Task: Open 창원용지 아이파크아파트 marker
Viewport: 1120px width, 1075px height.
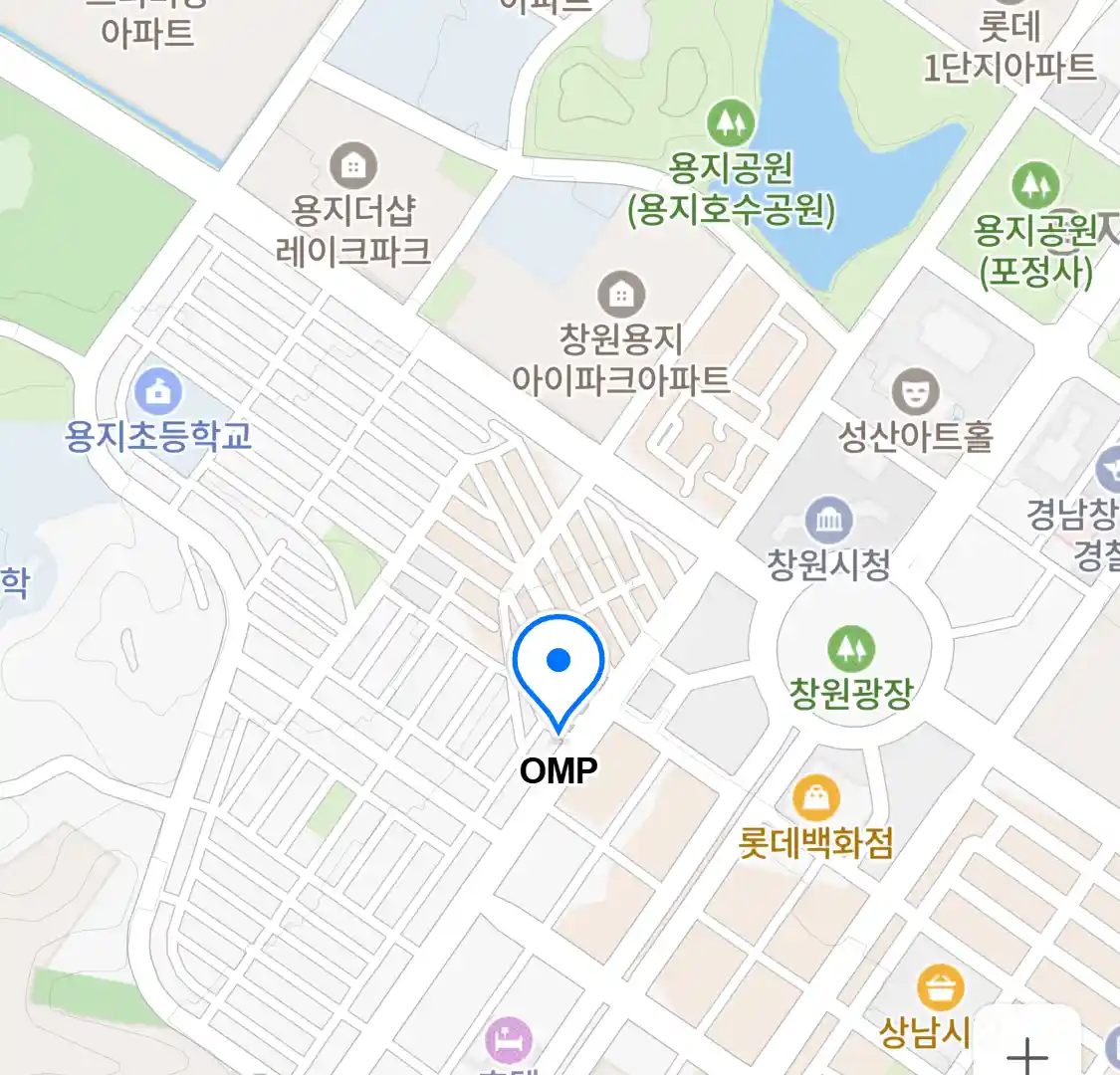Action: click(x=621, y=295)
